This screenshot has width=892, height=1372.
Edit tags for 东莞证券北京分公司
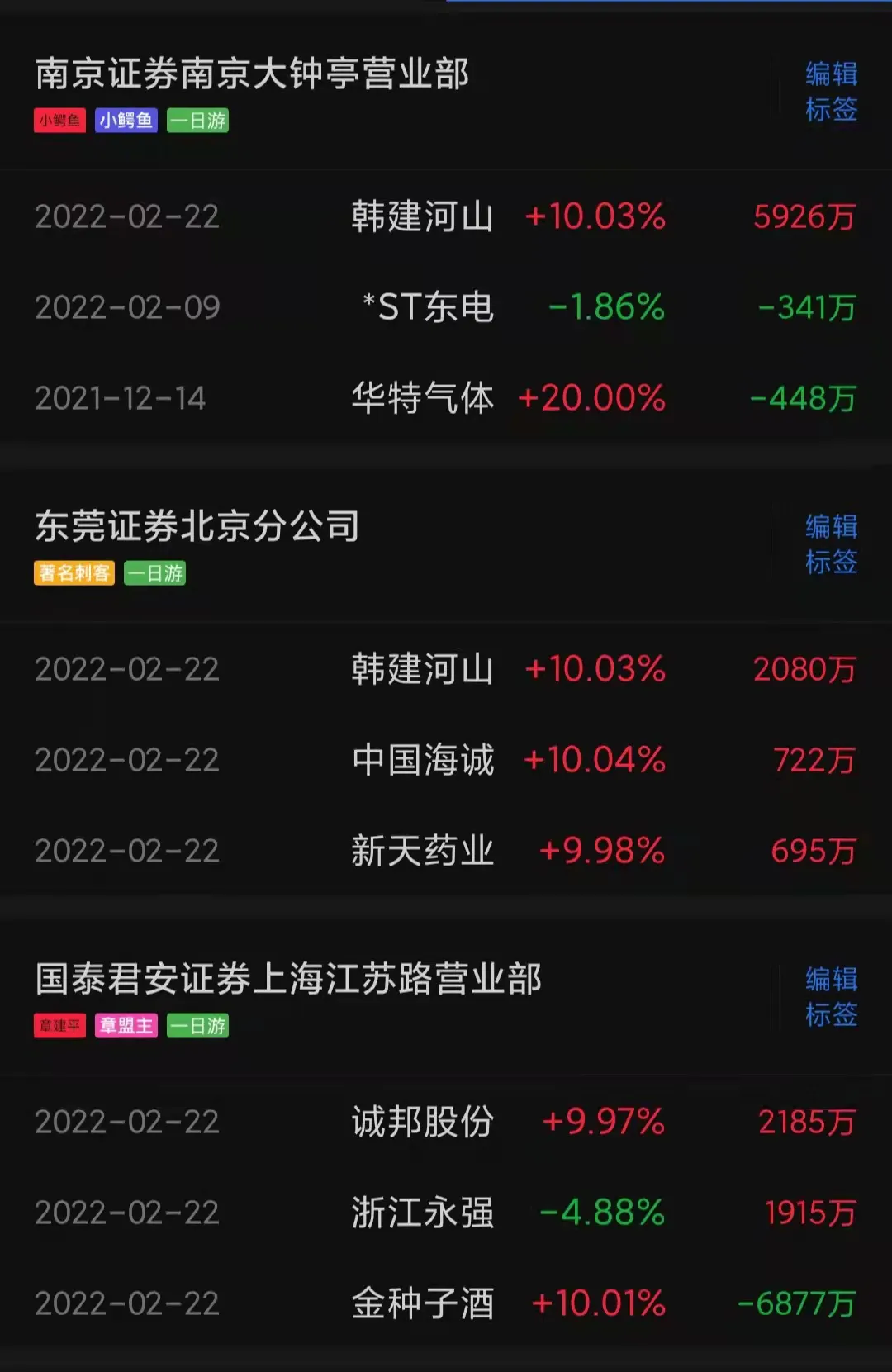click(x=831, y=544)
